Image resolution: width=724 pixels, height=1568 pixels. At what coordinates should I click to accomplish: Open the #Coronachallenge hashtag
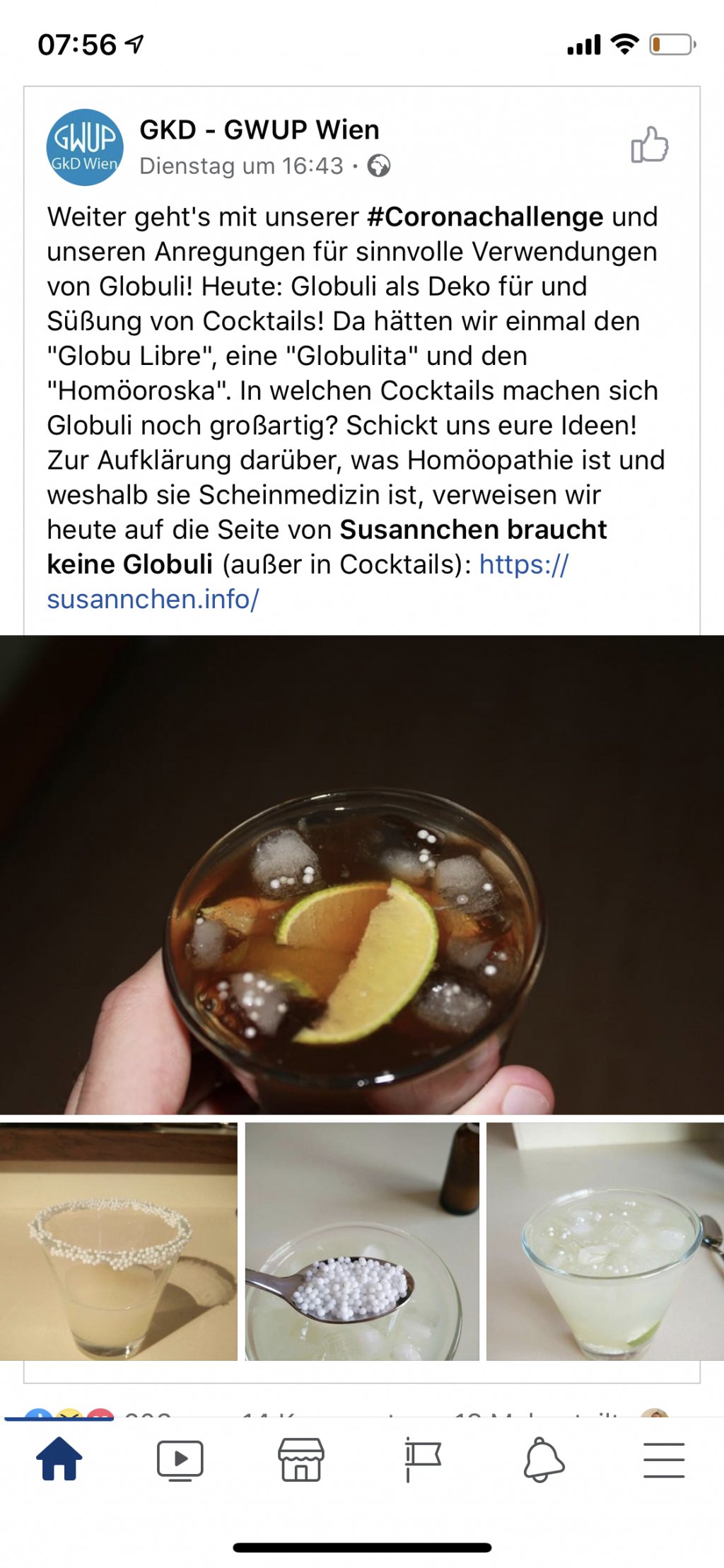[x=485, y=216]
